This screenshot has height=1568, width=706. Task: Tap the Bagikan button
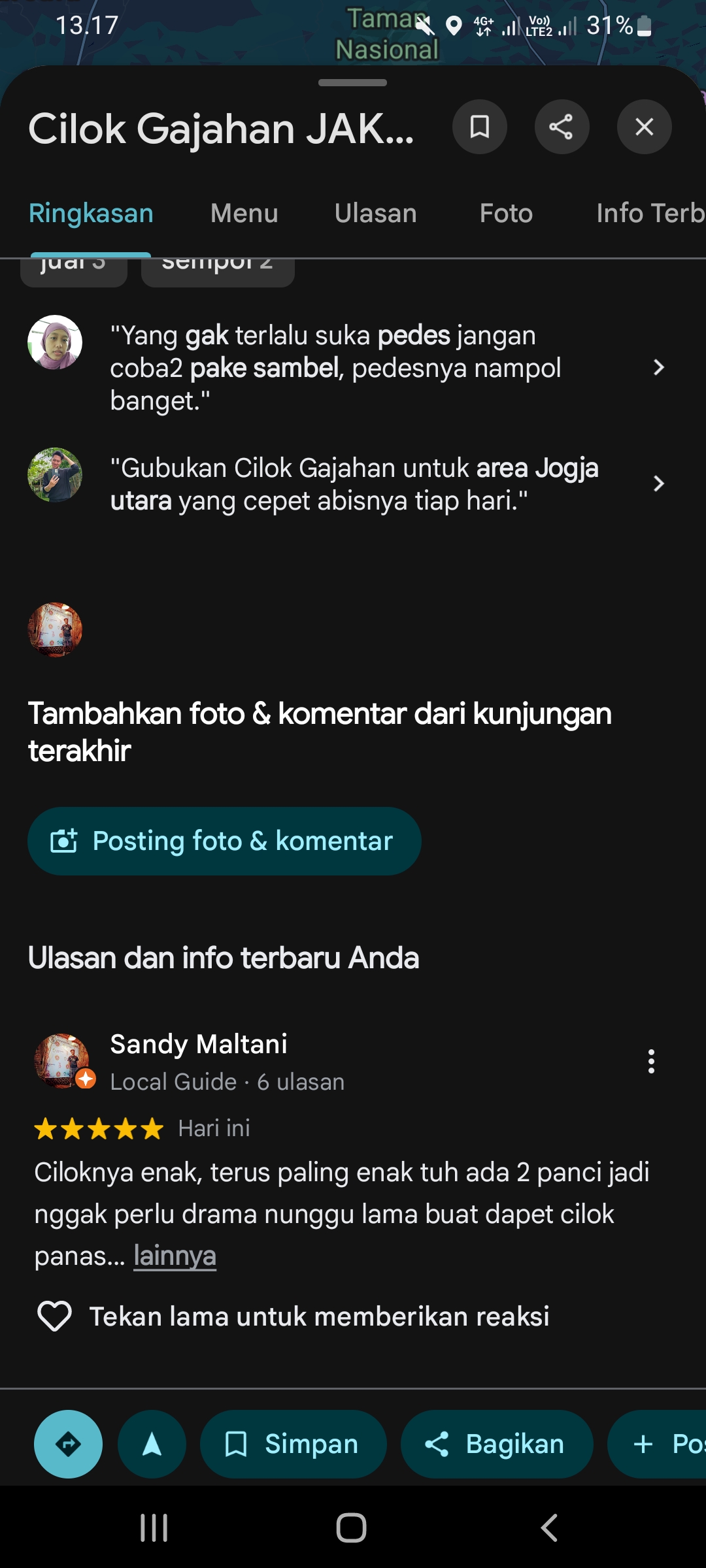(496, 1444)
